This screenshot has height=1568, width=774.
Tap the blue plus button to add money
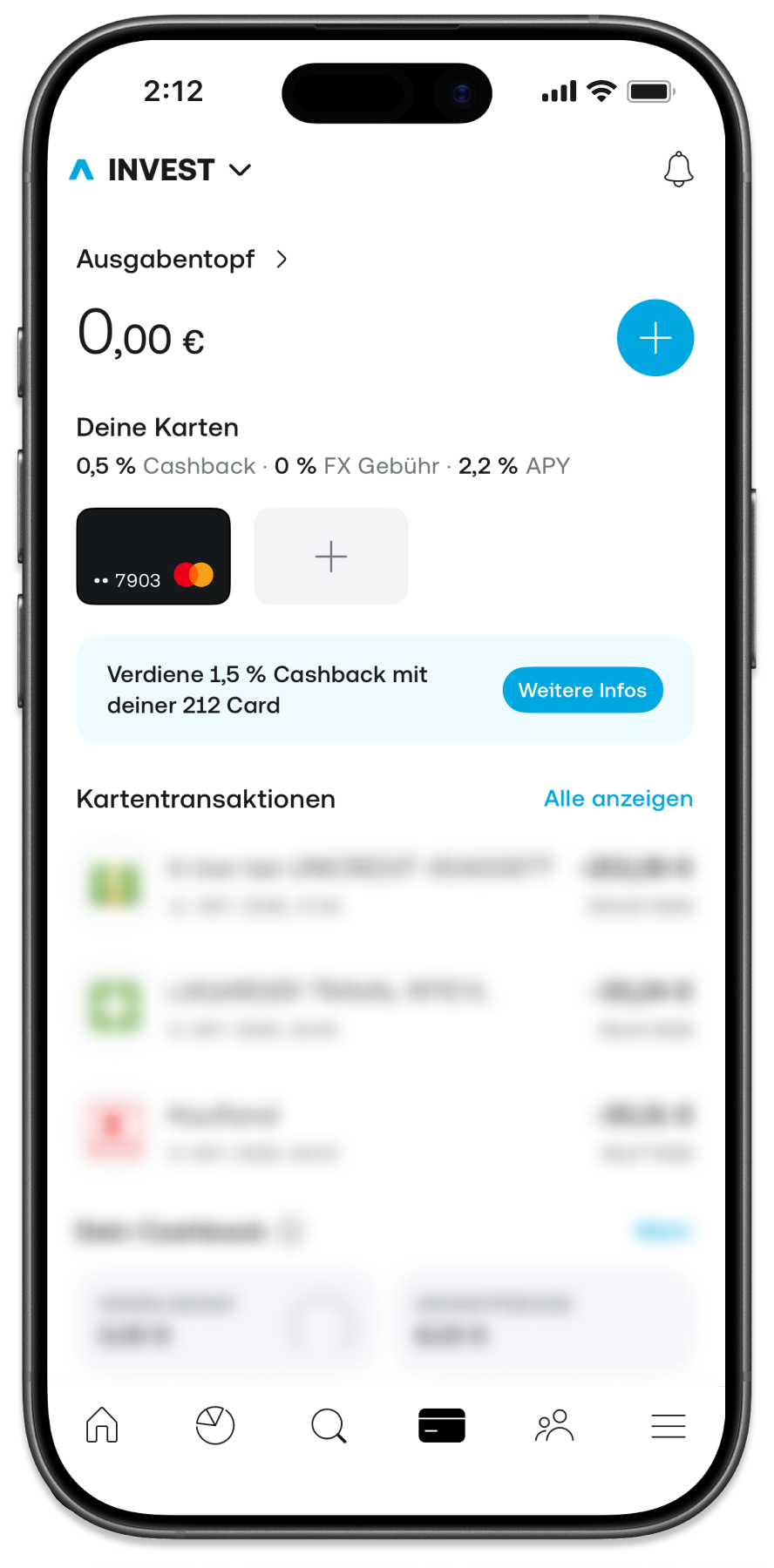point(655,338)
